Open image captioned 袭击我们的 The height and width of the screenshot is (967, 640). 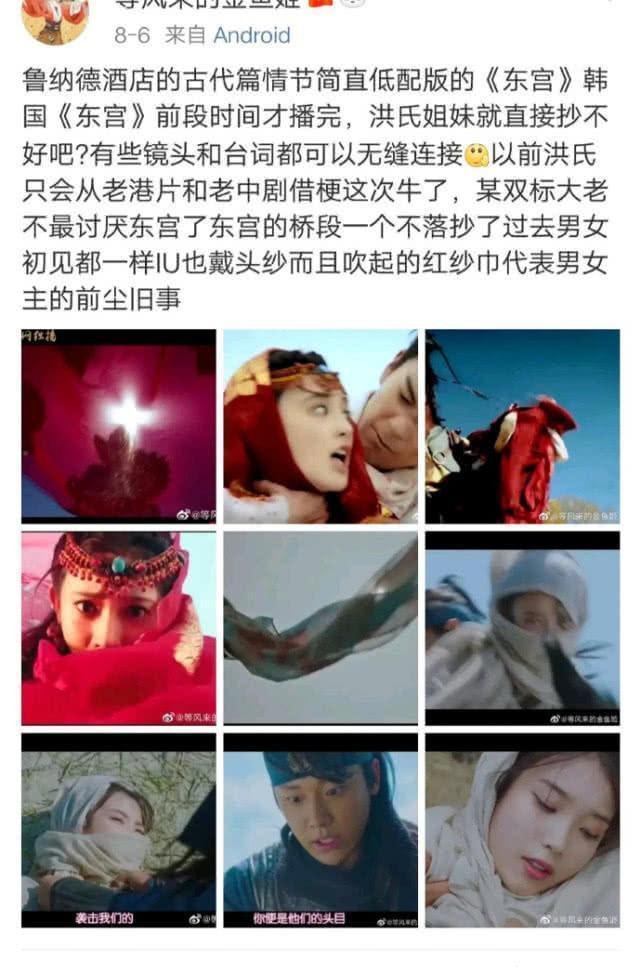tap(119, 830)
